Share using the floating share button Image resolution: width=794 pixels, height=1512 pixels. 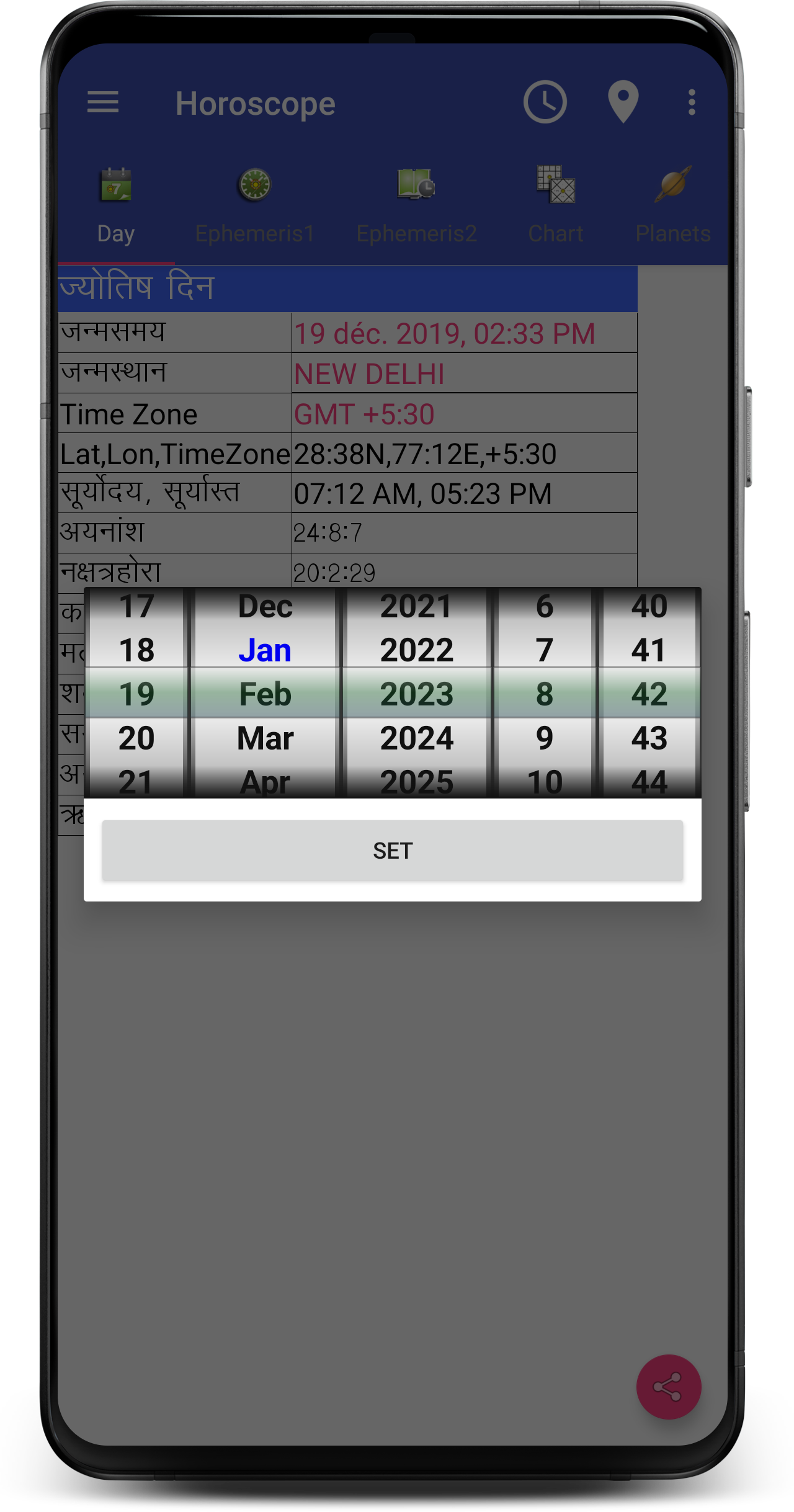point(668,1386)
